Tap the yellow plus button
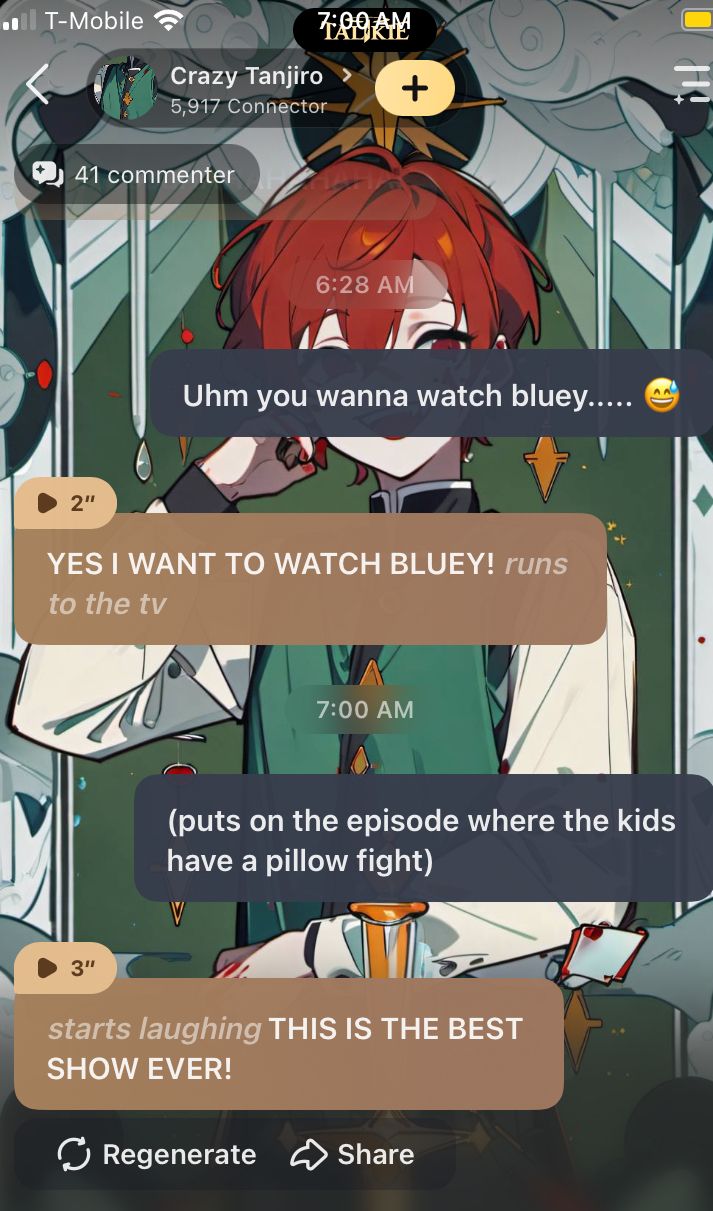 (x=414, y=89)
